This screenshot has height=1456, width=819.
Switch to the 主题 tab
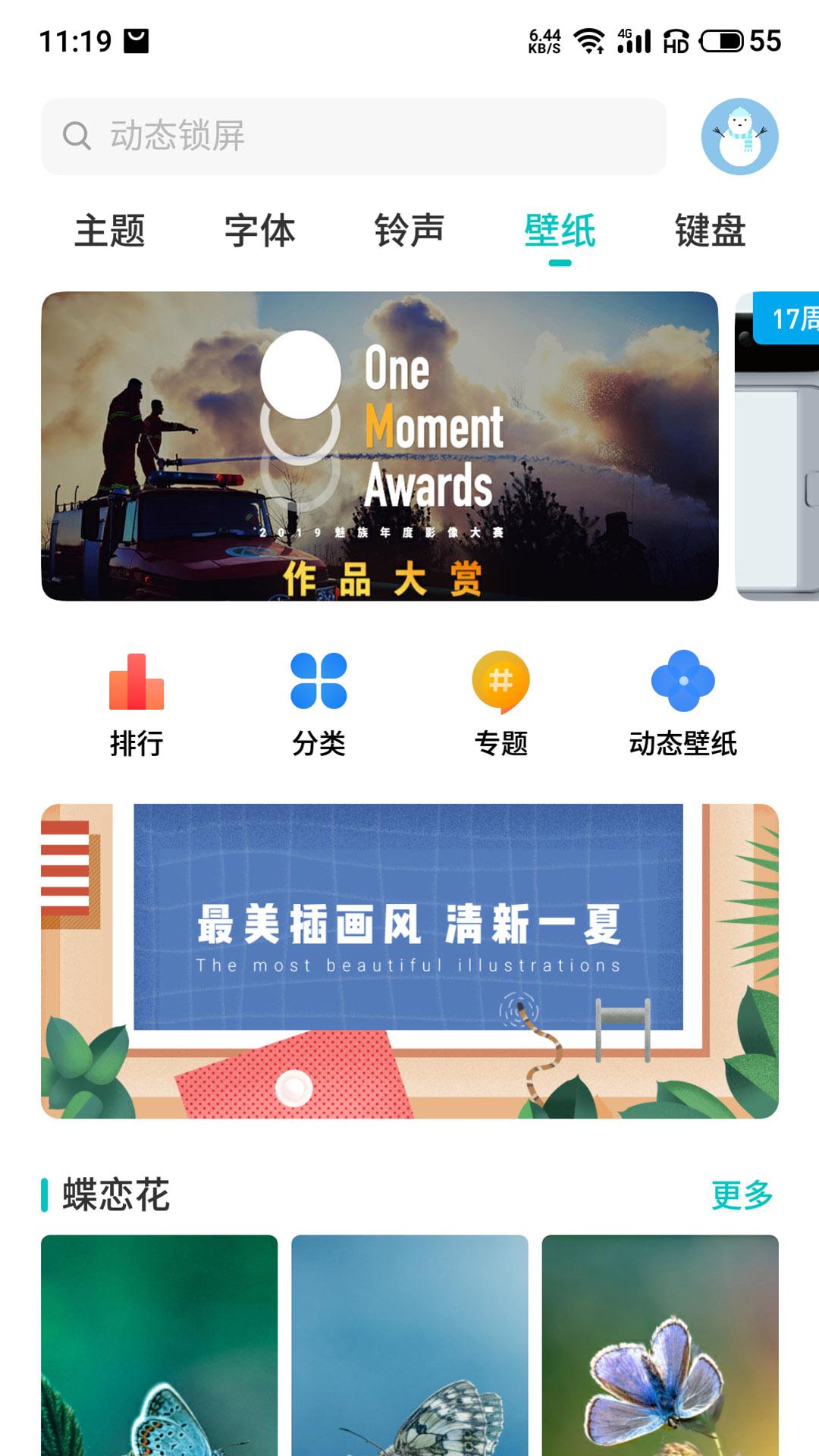click(x=110, y=231)
